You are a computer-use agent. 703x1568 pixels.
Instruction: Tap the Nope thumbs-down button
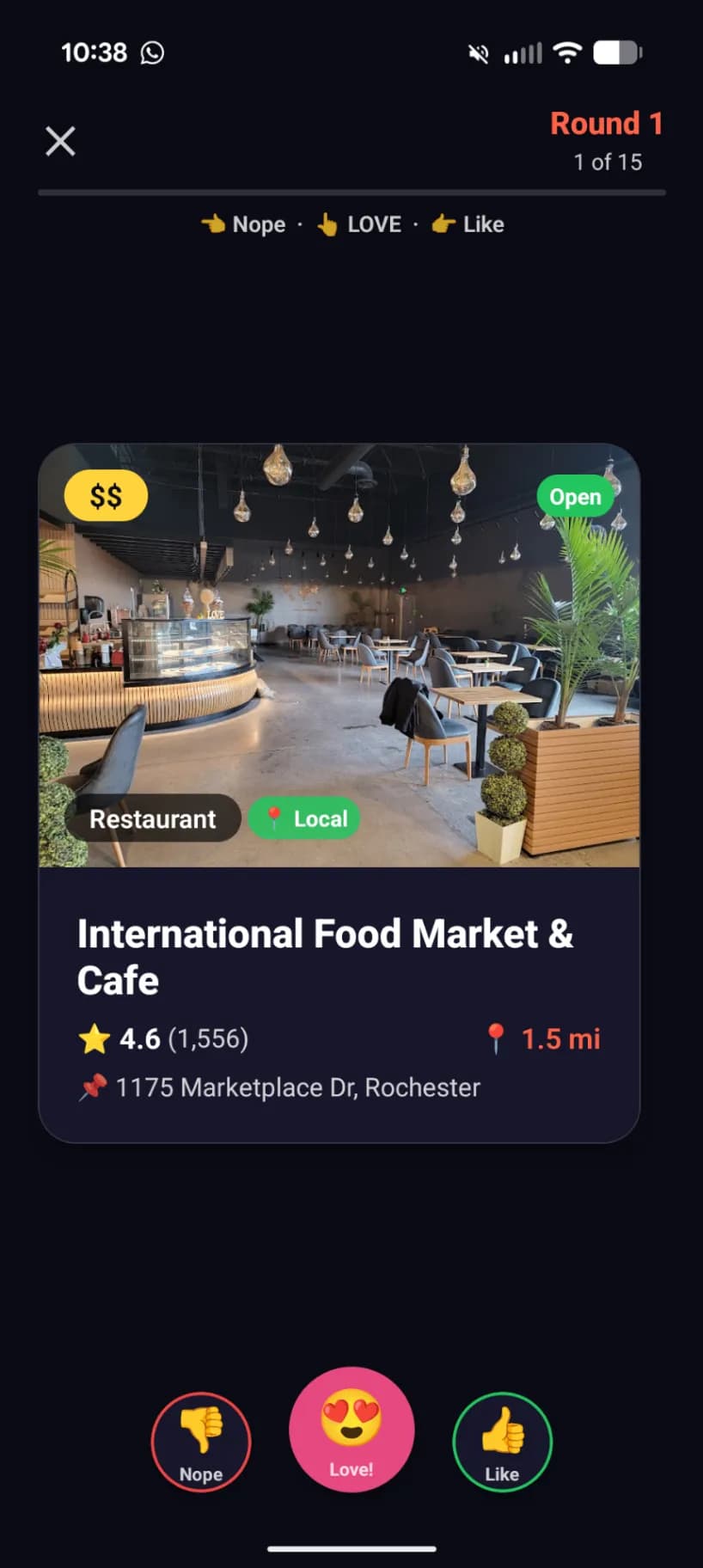[x=201, y=1442]
